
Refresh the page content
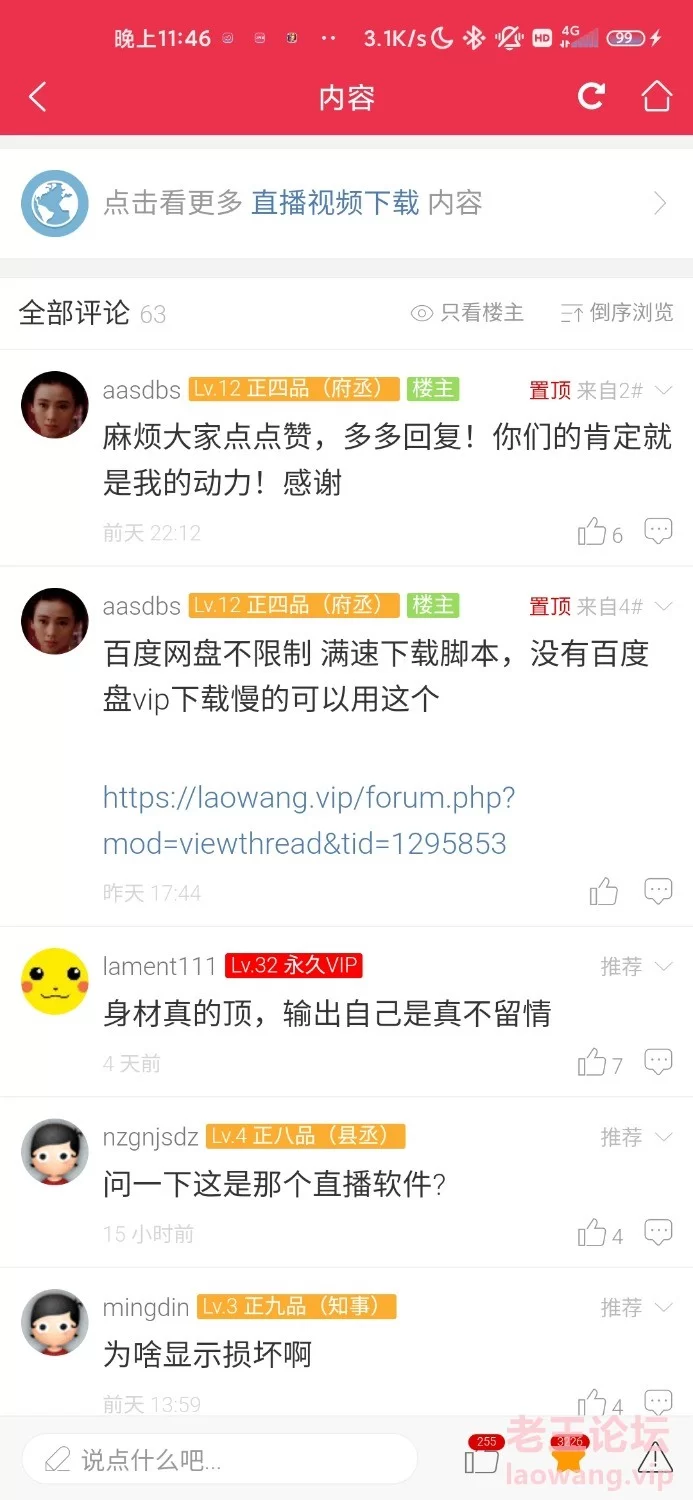[591, 96]
